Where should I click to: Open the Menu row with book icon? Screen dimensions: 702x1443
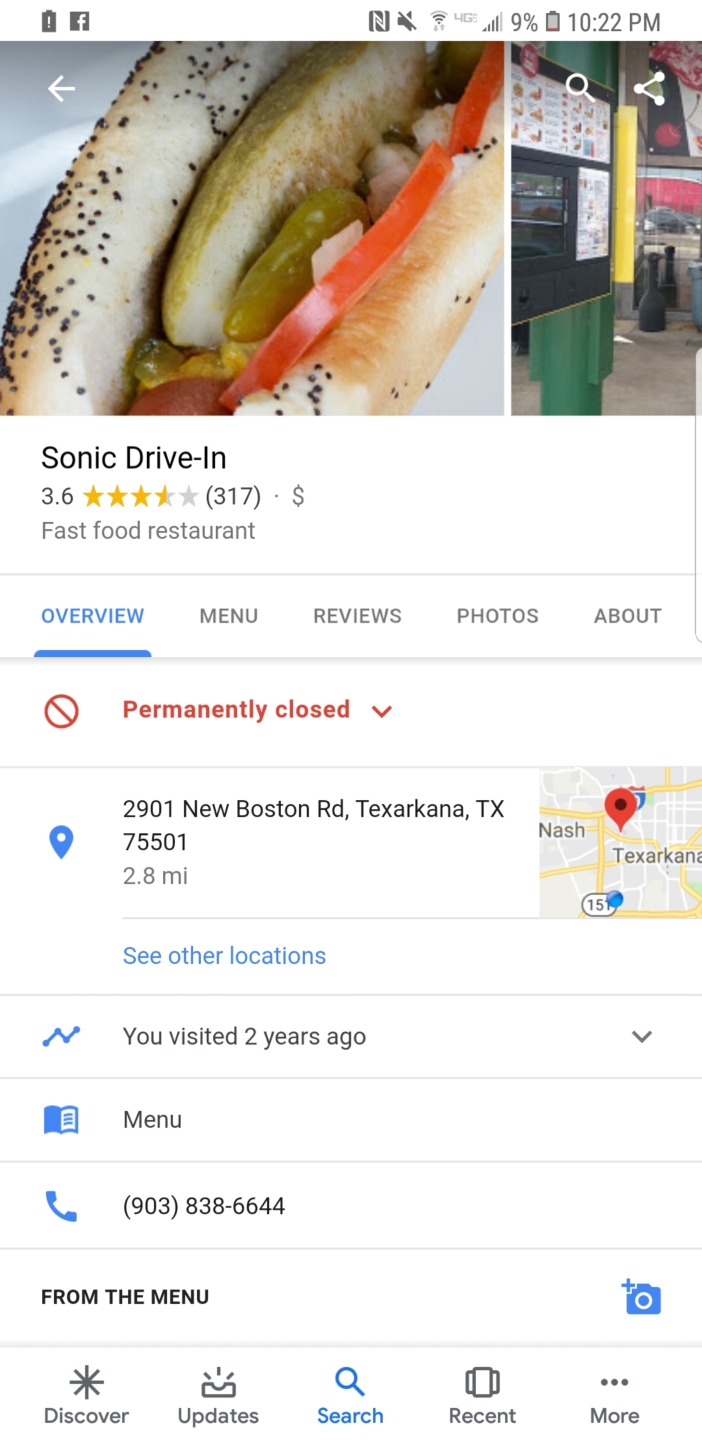(x=152, y=1120)
